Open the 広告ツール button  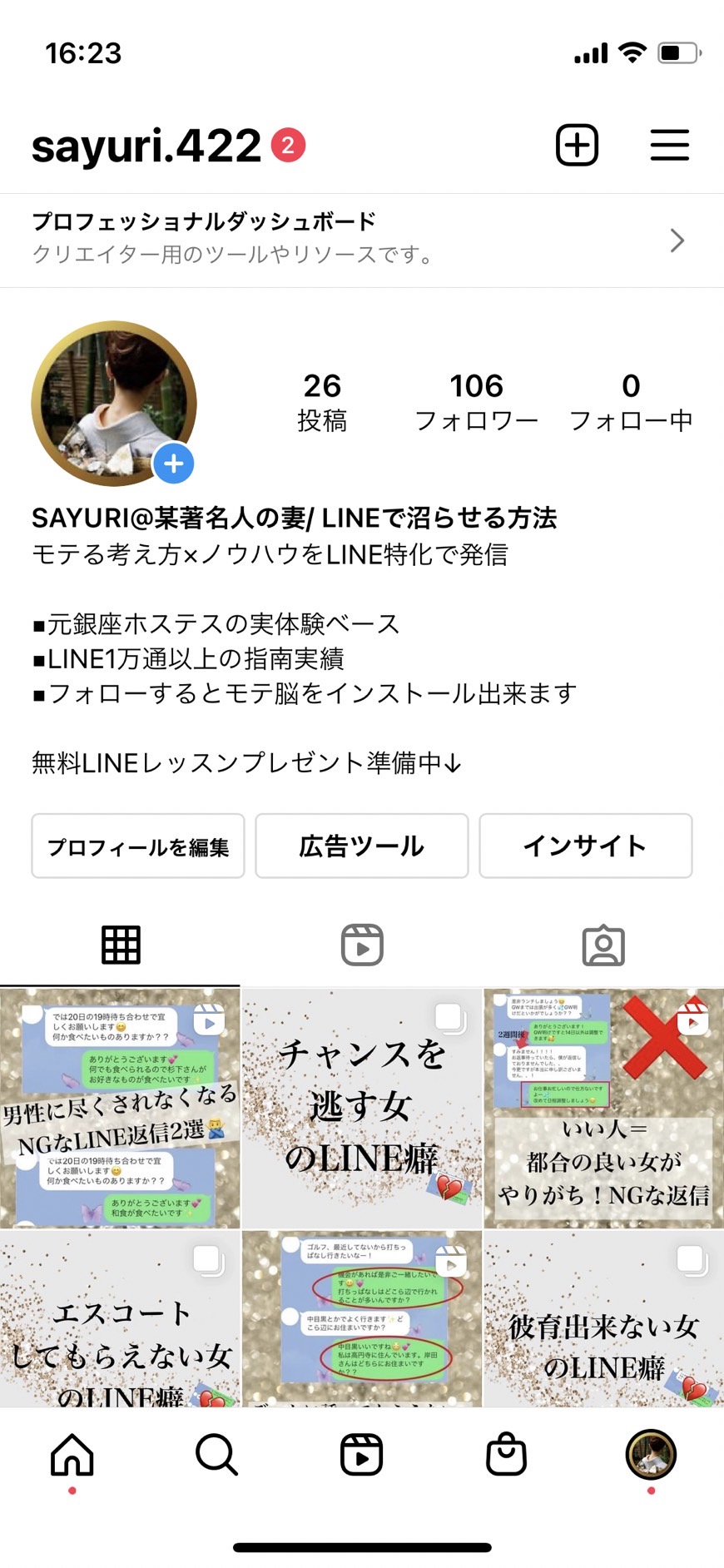[x=362, y=846]
